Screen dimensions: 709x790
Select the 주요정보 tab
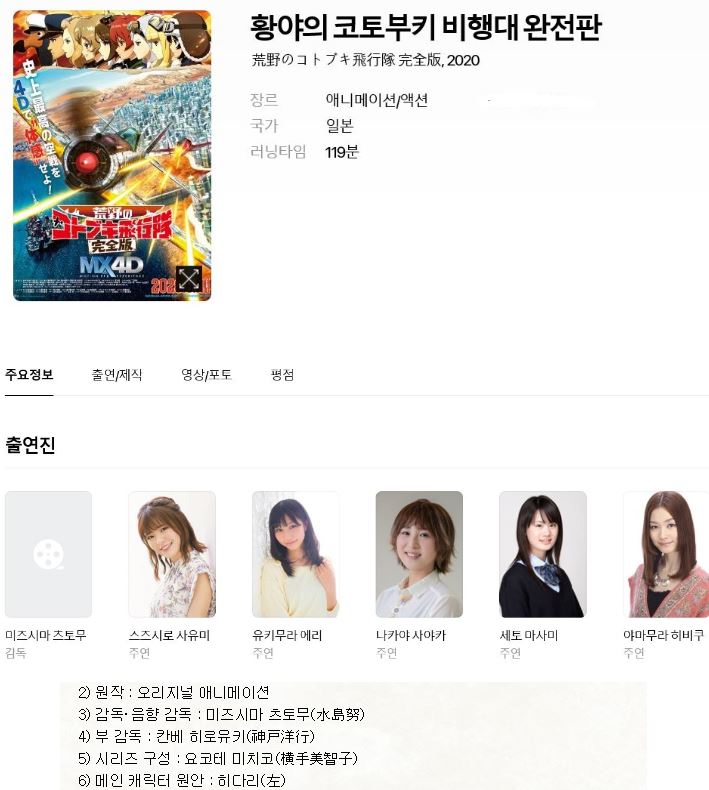point(29,375)
